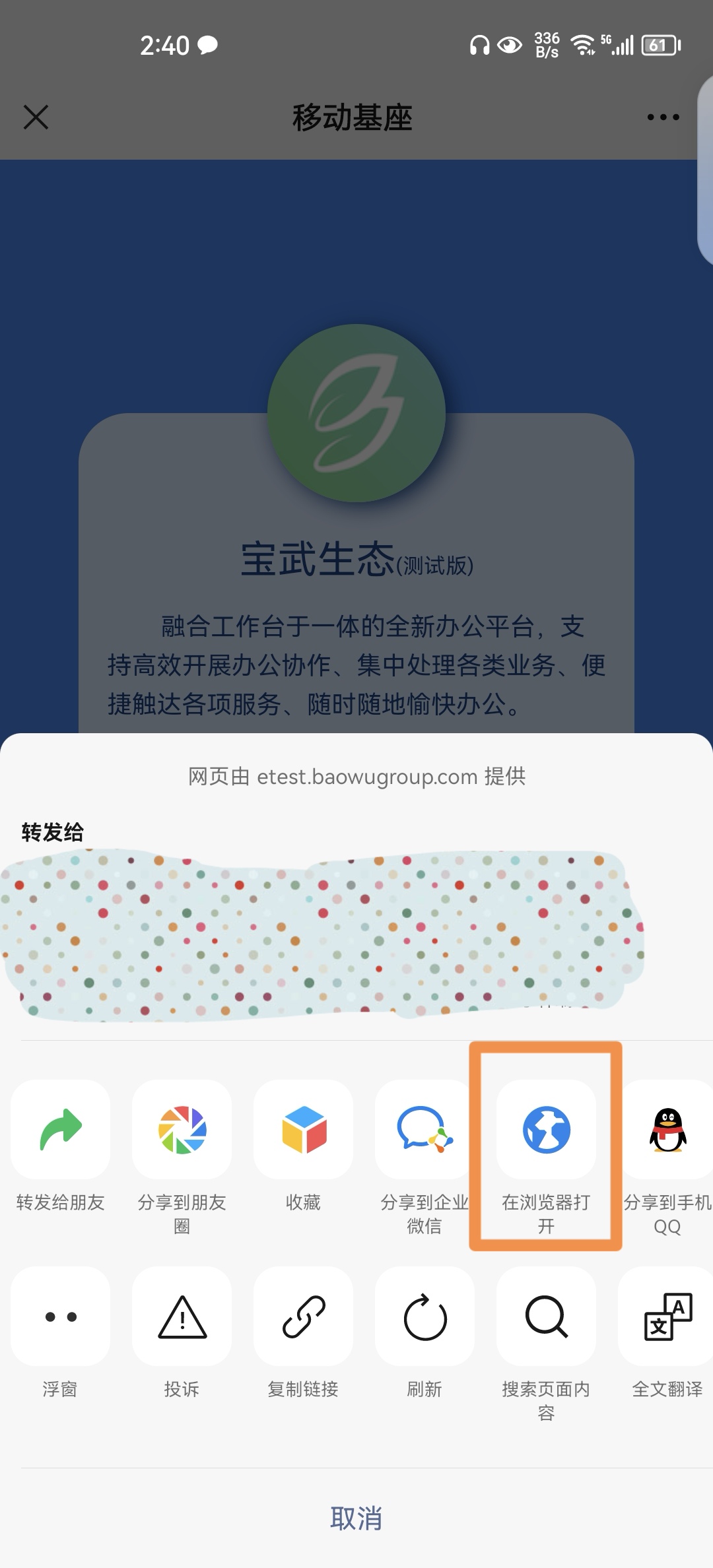Close the 移动基座 web page
This screenshot has height=1568, width=713.
tap(36, 117)
